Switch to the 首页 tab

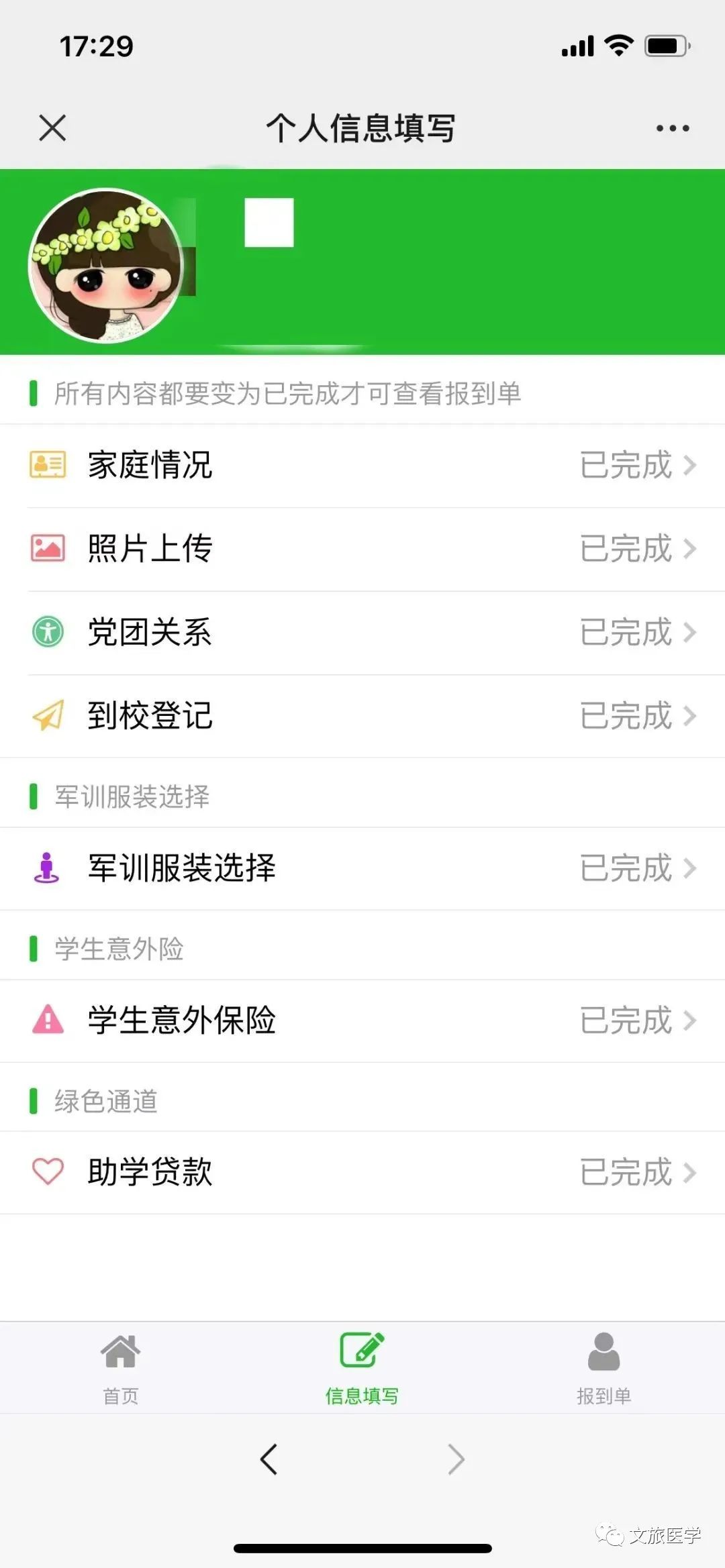pos(121,1369)
